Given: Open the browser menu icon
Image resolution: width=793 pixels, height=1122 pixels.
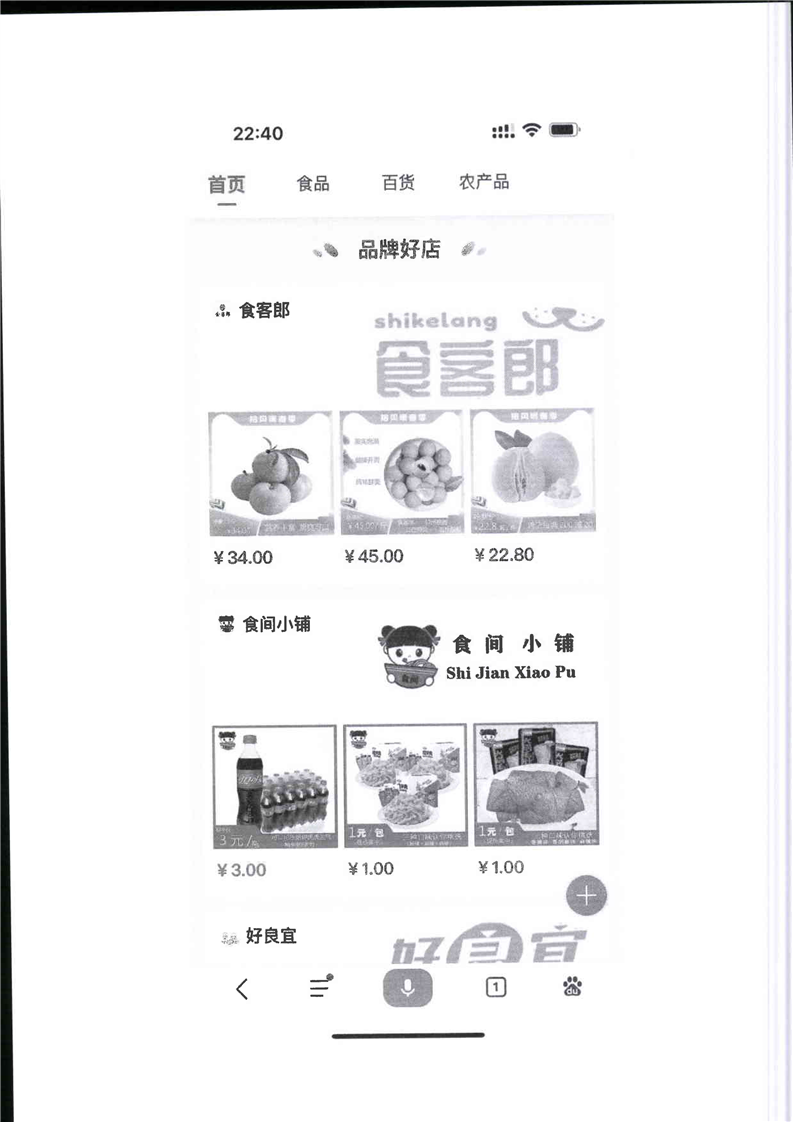Looking at the screenshot, I should point(320,988).
